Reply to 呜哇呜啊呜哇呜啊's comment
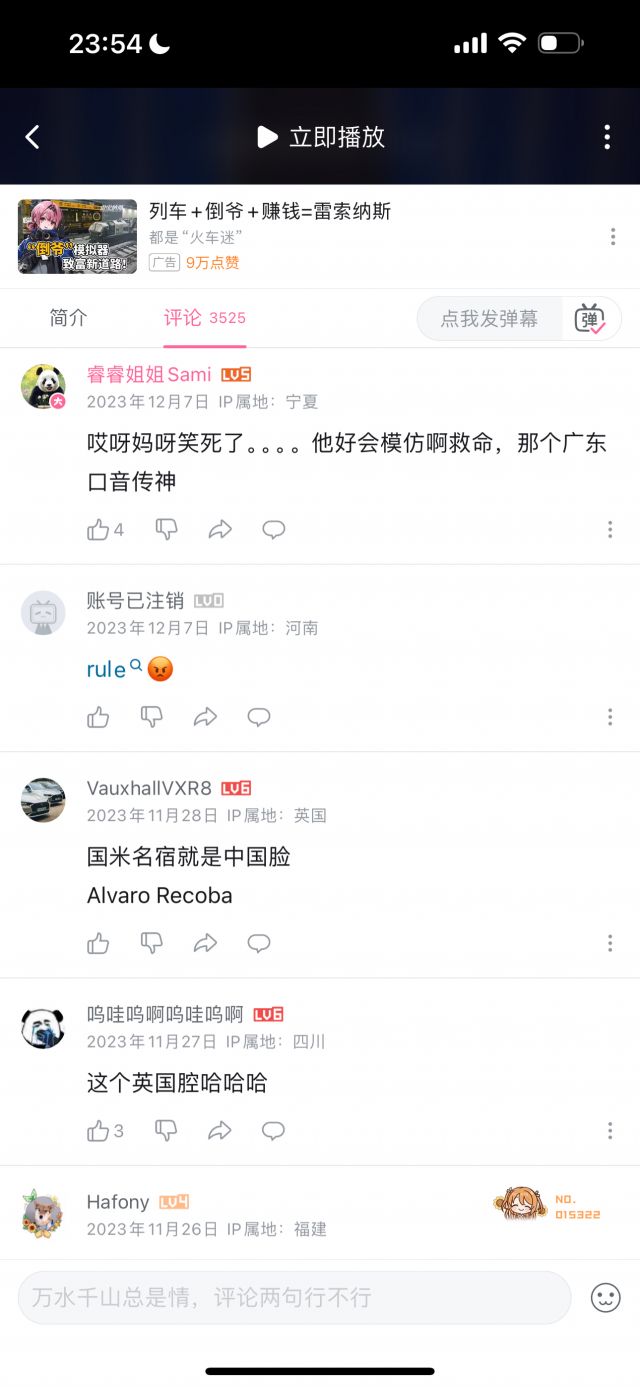The image size is (640, 1387). [273, 1131]
